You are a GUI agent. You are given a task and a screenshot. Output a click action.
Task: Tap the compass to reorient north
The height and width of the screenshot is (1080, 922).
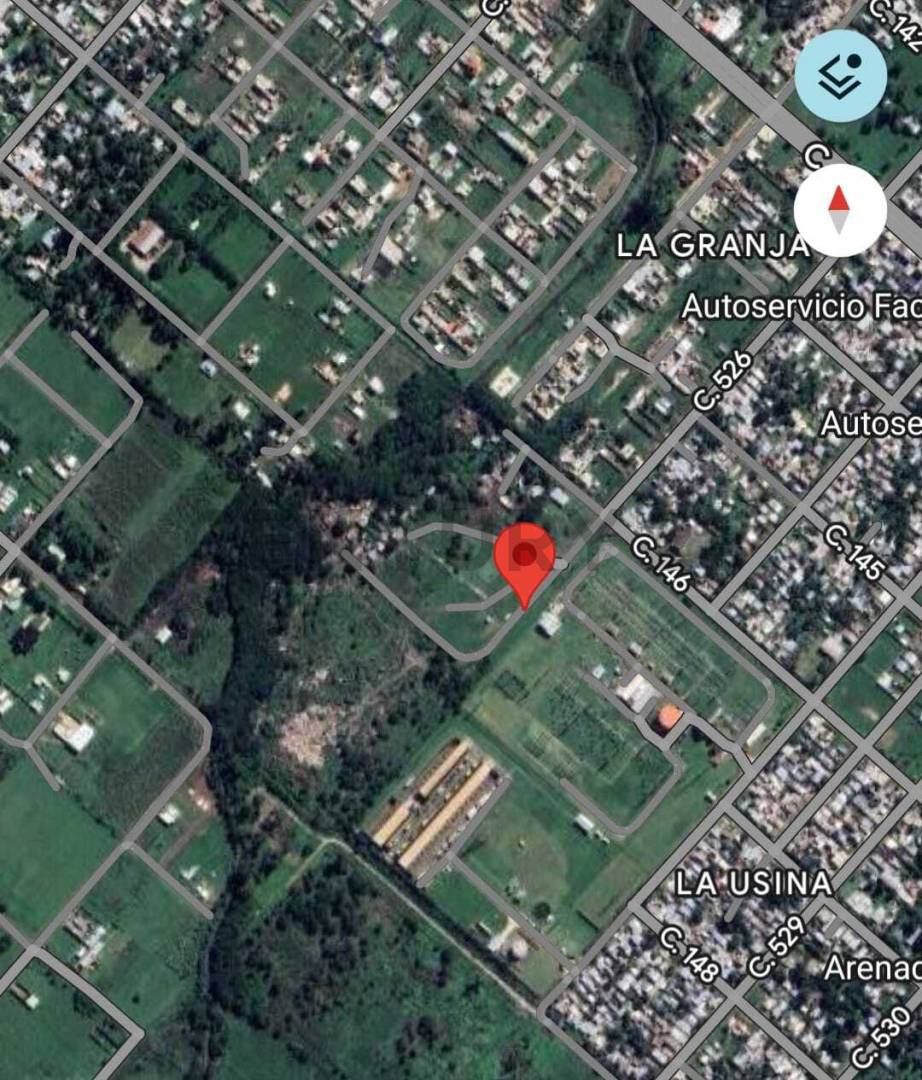click(839, 211)
